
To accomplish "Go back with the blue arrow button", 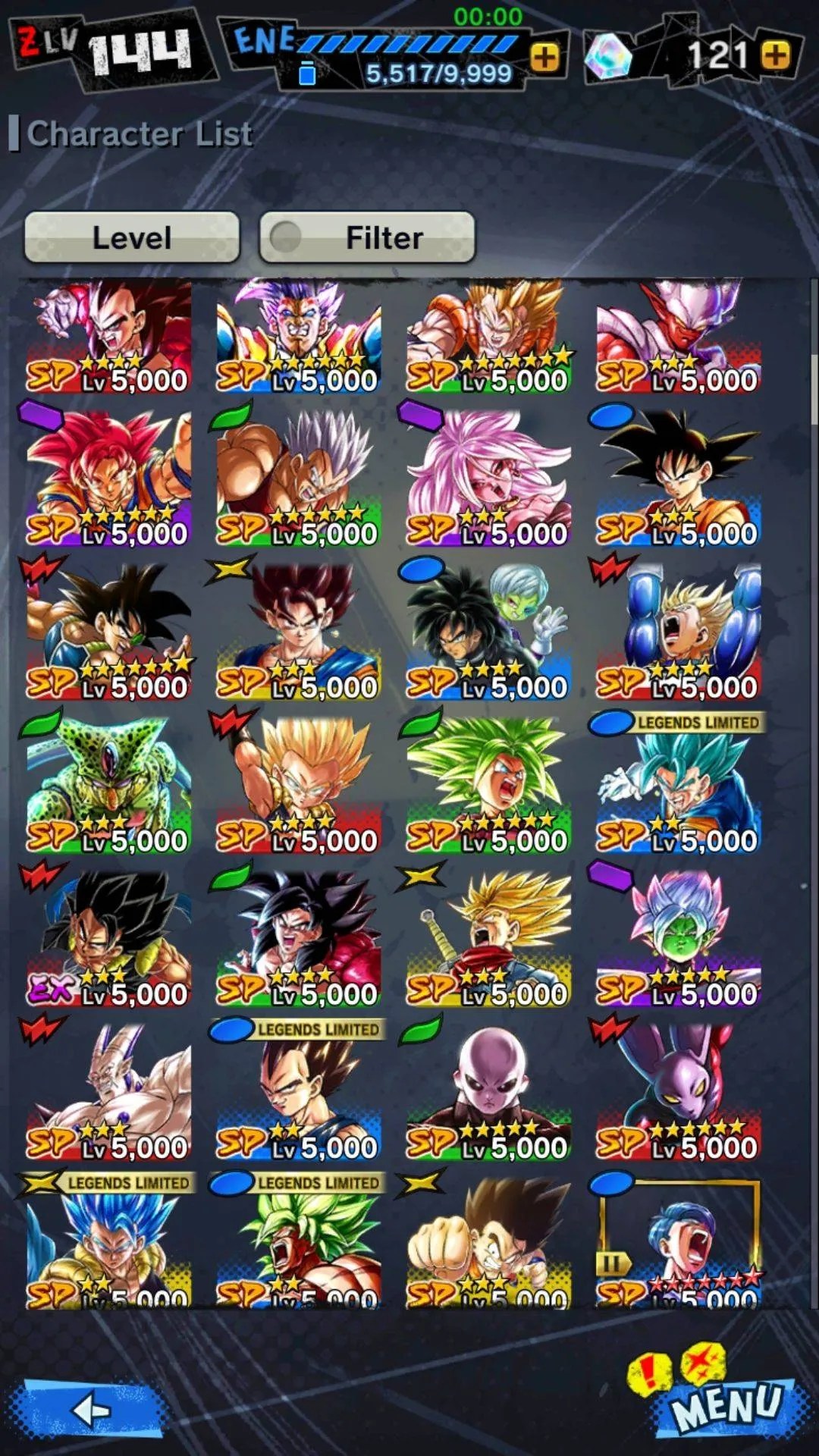I will coord(93,1410).
